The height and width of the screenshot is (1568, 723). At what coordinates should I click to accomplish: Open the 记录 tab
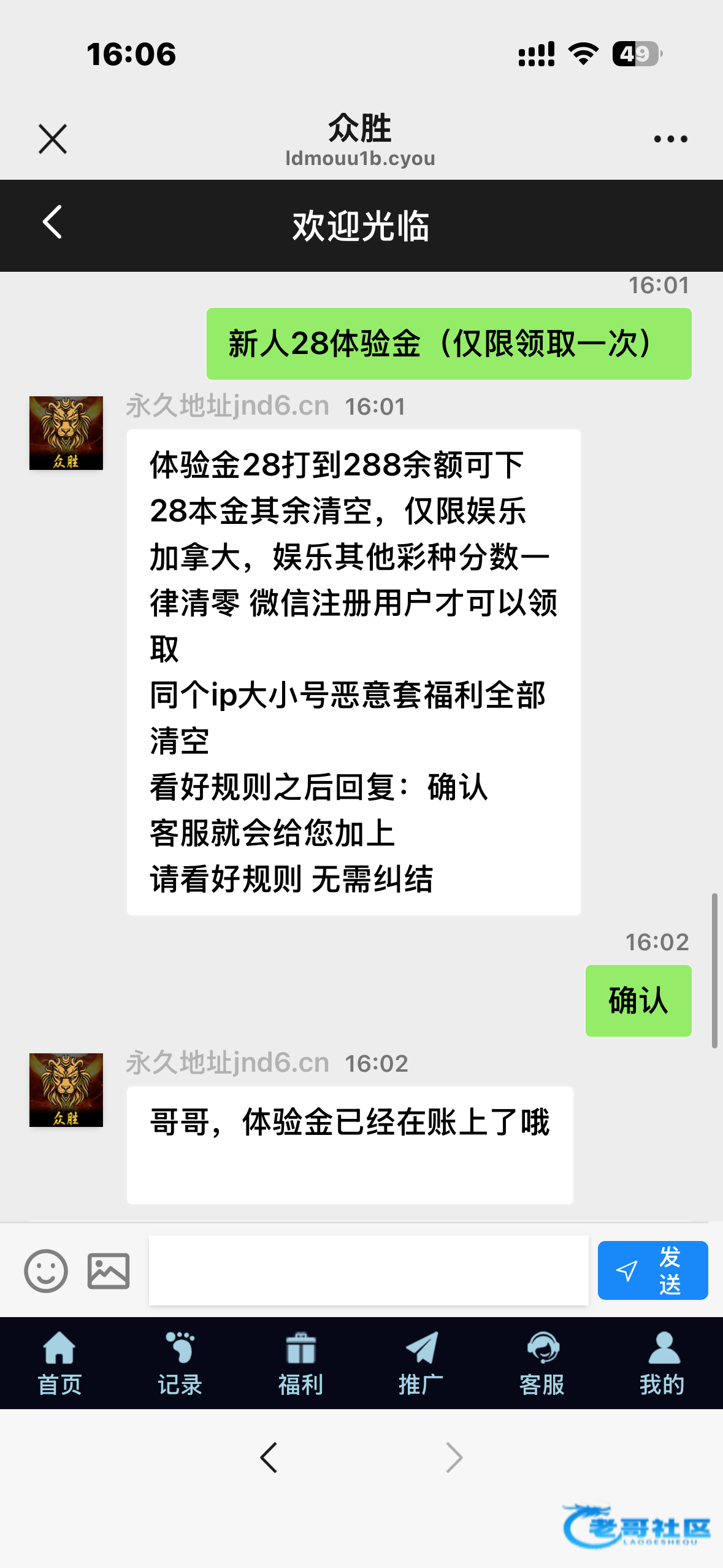pos(180,1363)
